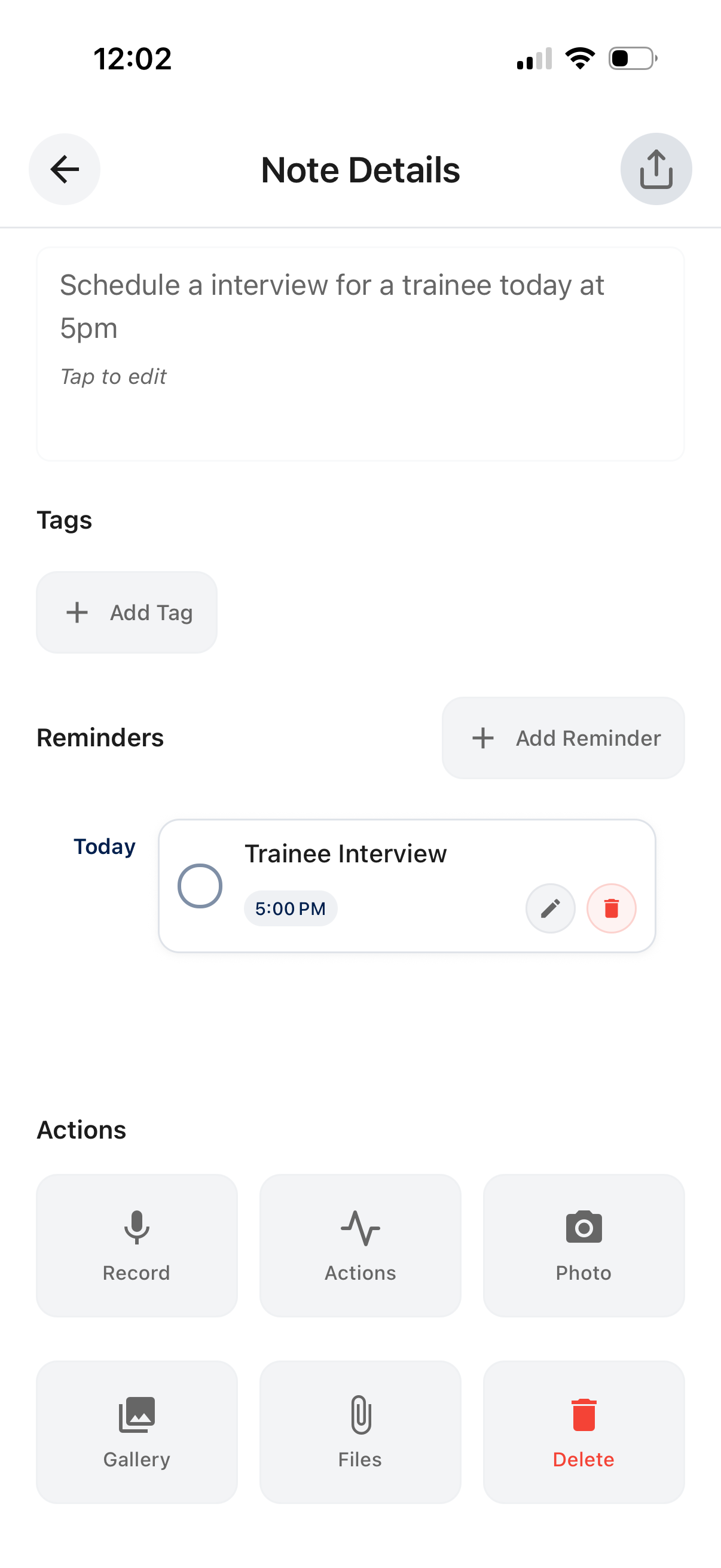
Task: Add a new reminder
Action: tap(562, 737)
